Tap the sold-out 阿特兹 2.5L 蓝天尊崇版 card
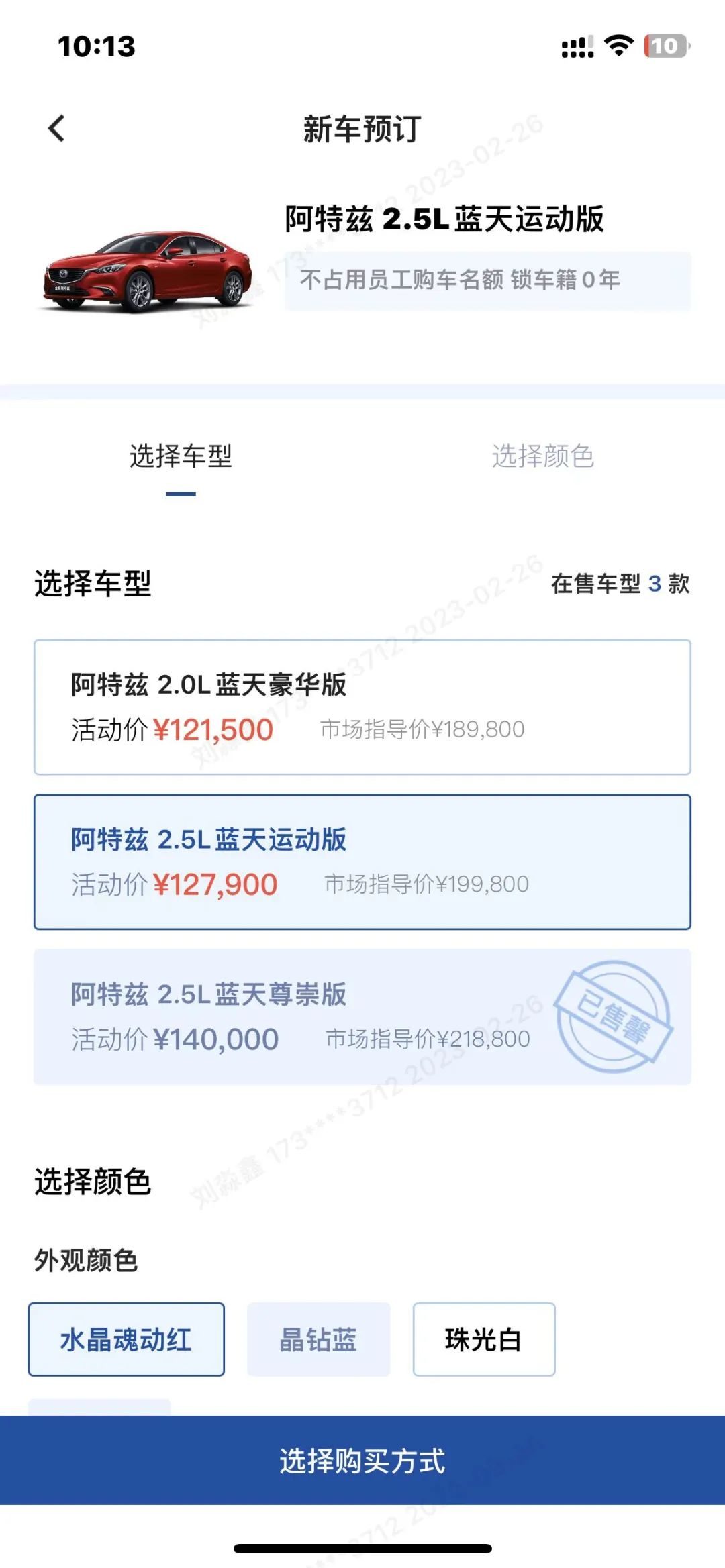 tap(362, 1016)
